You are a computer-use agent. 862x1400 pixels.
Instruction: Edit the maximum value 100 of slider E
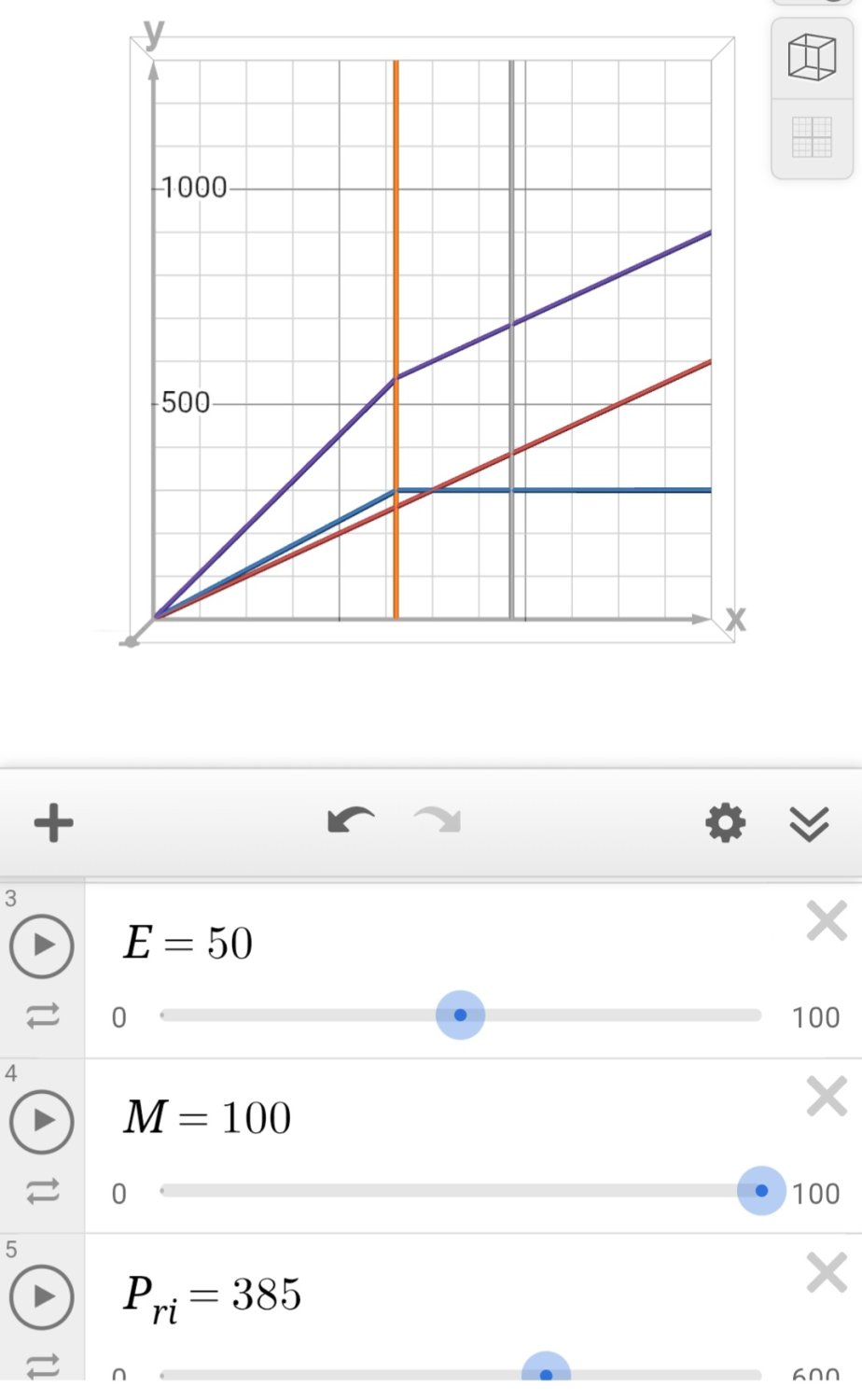(815, 1016)
